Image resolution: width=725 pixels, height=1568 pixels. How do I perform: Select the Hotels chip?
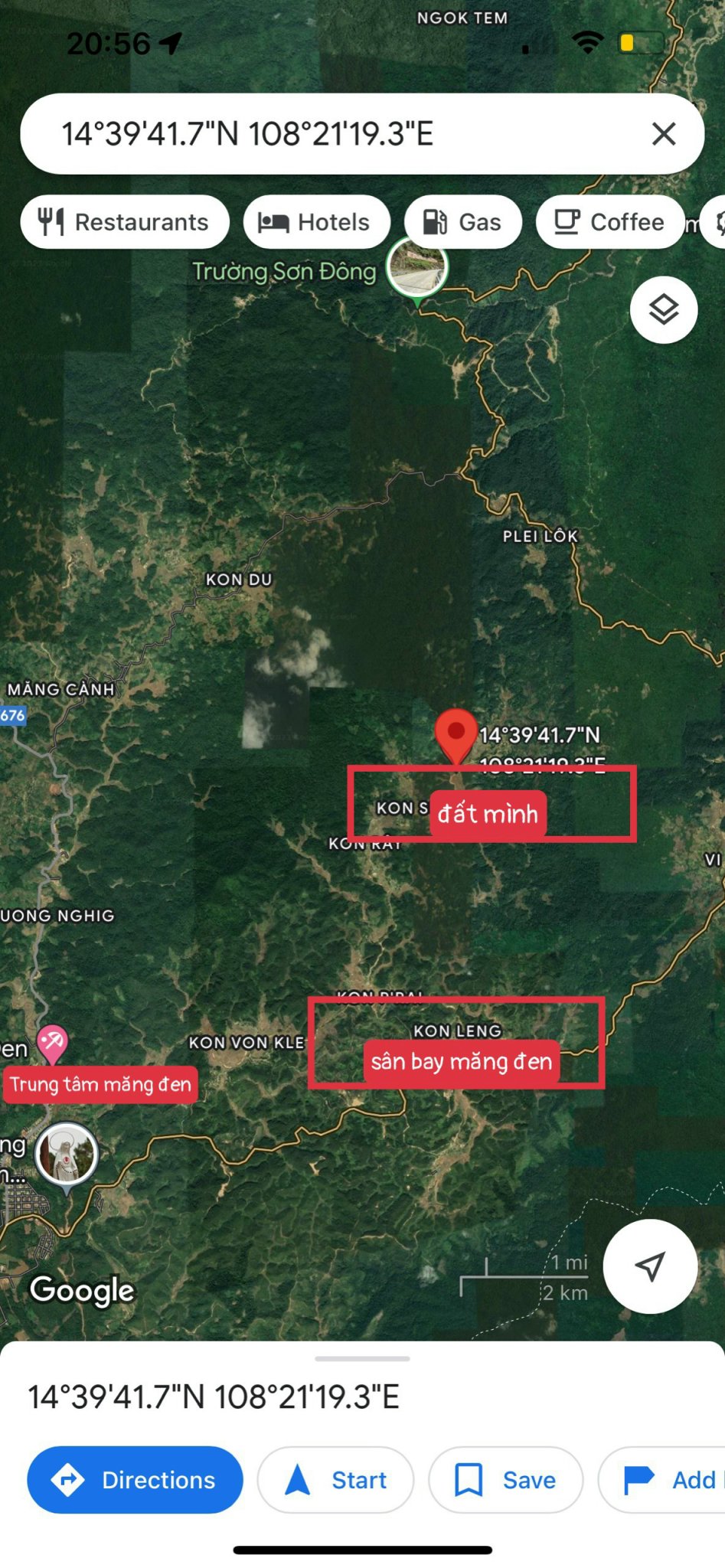316,222
